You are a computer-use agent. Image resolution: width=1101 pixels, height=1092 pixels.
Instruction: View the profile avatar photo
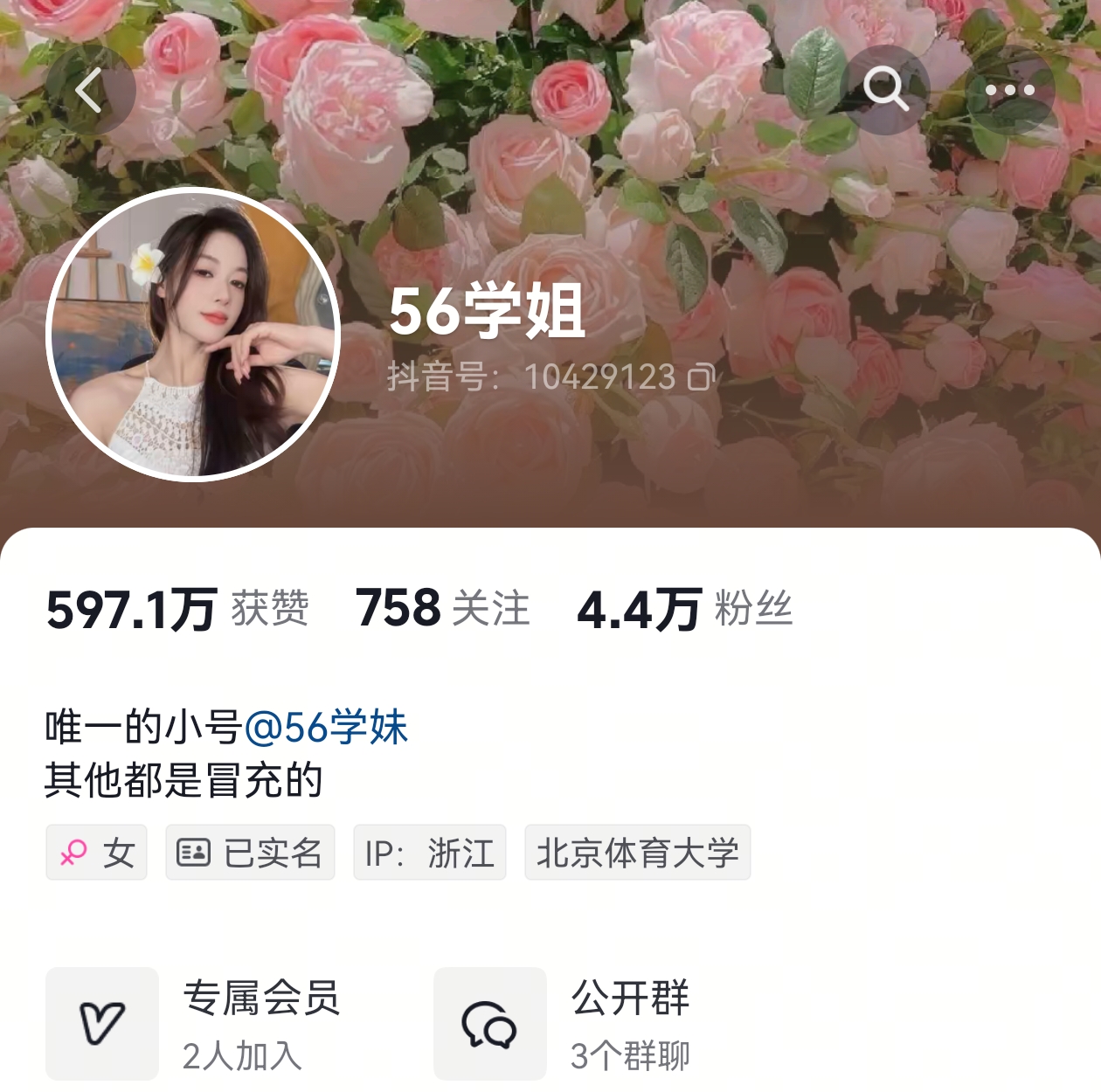point(193,335)
